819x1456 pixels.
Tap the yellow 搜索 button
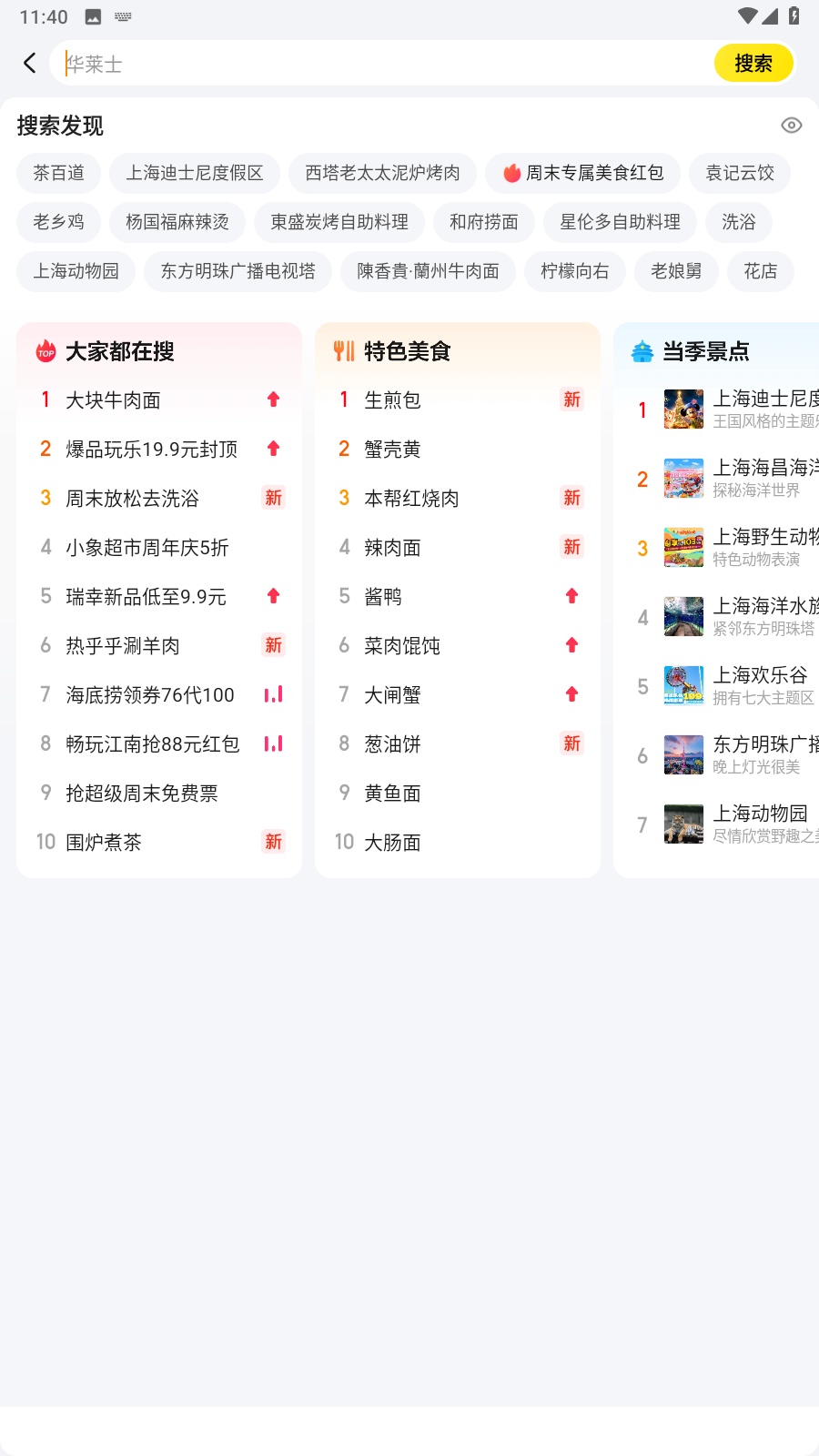pos(753,64)
